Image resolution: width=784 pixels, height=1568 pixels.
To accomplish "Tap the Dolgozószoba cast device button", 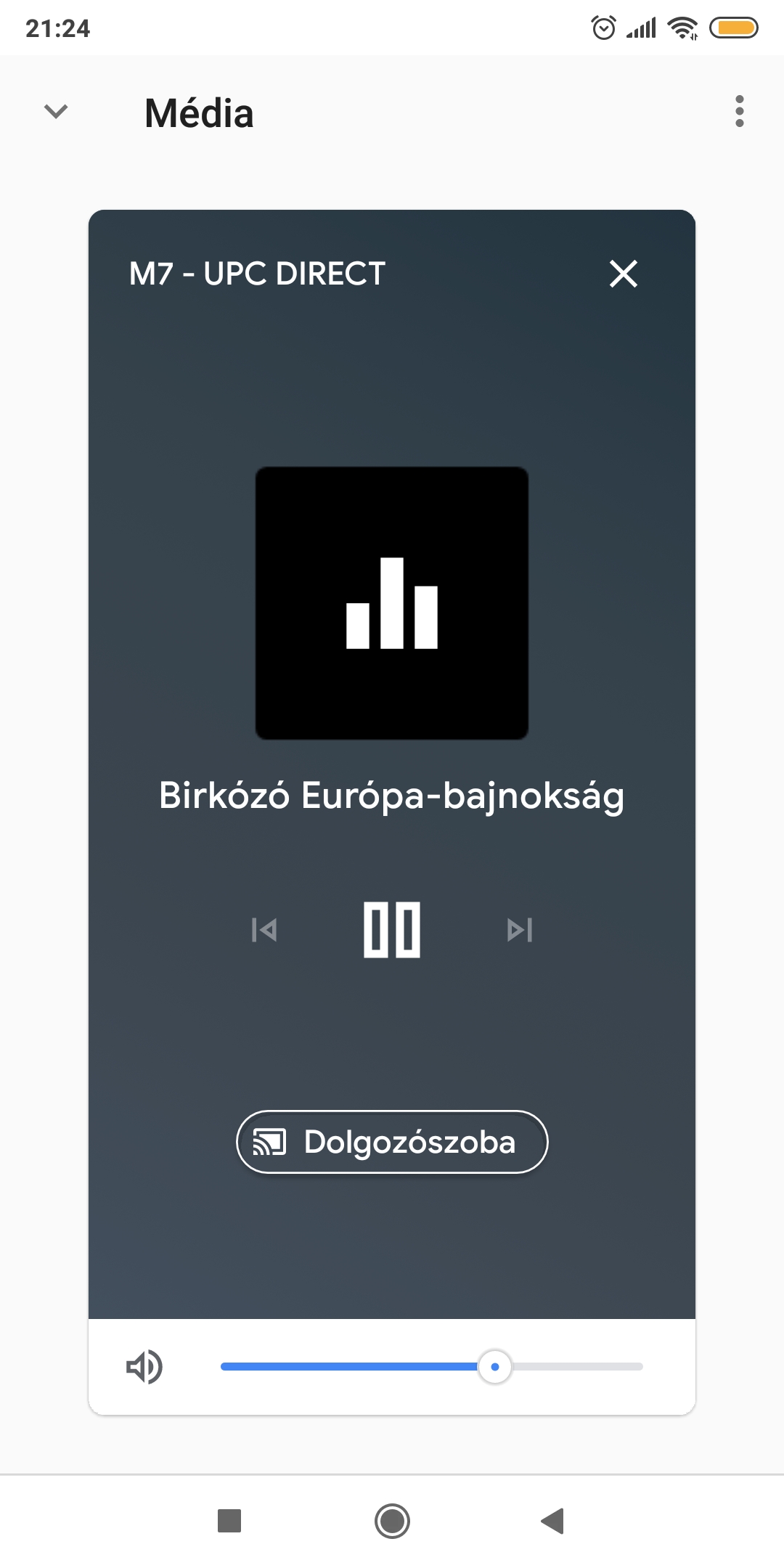I will (392, 1142).
